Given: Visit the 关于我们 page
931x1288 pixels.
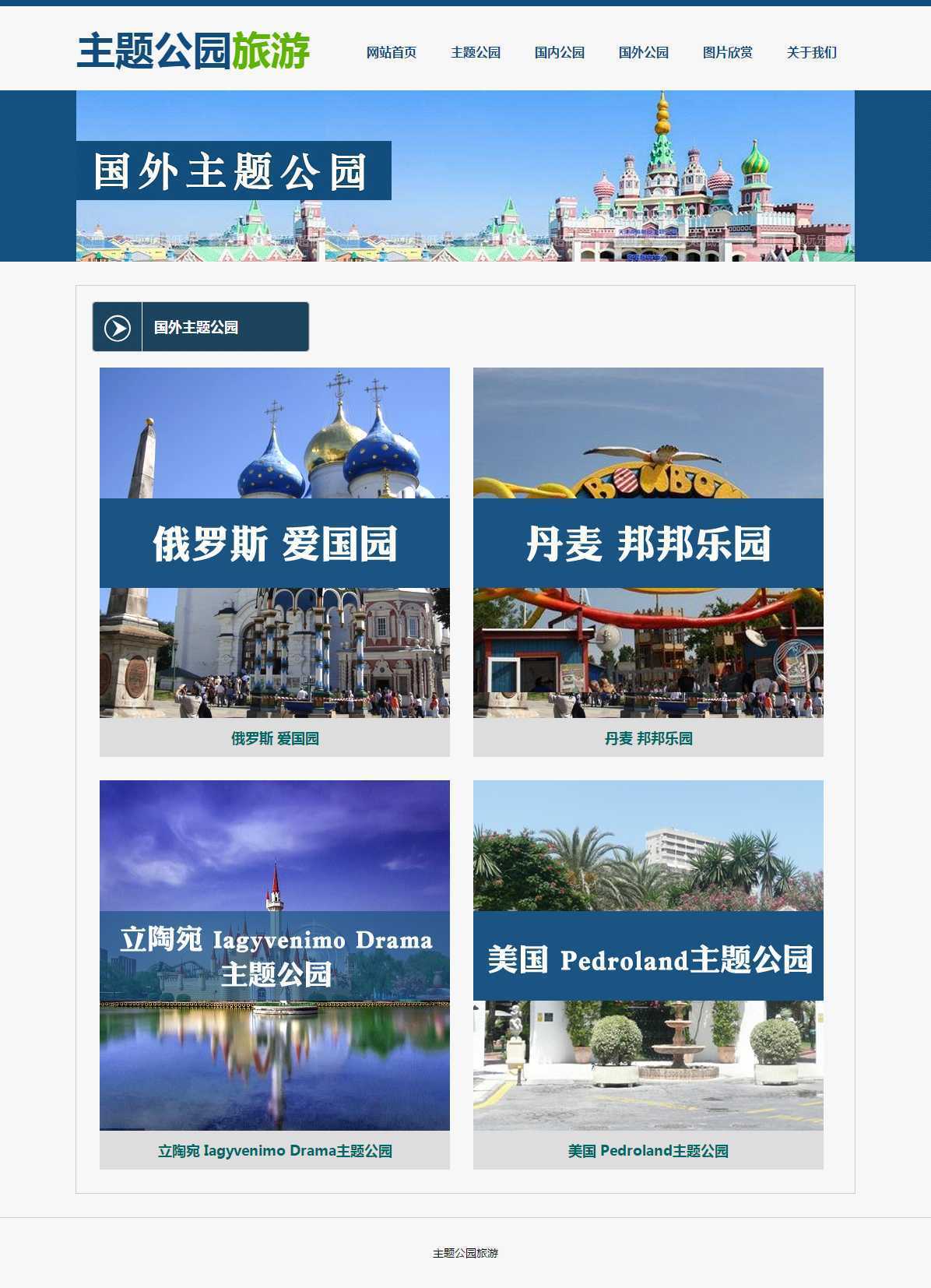Looking at the screenshot, I should (x=812, y=52).
